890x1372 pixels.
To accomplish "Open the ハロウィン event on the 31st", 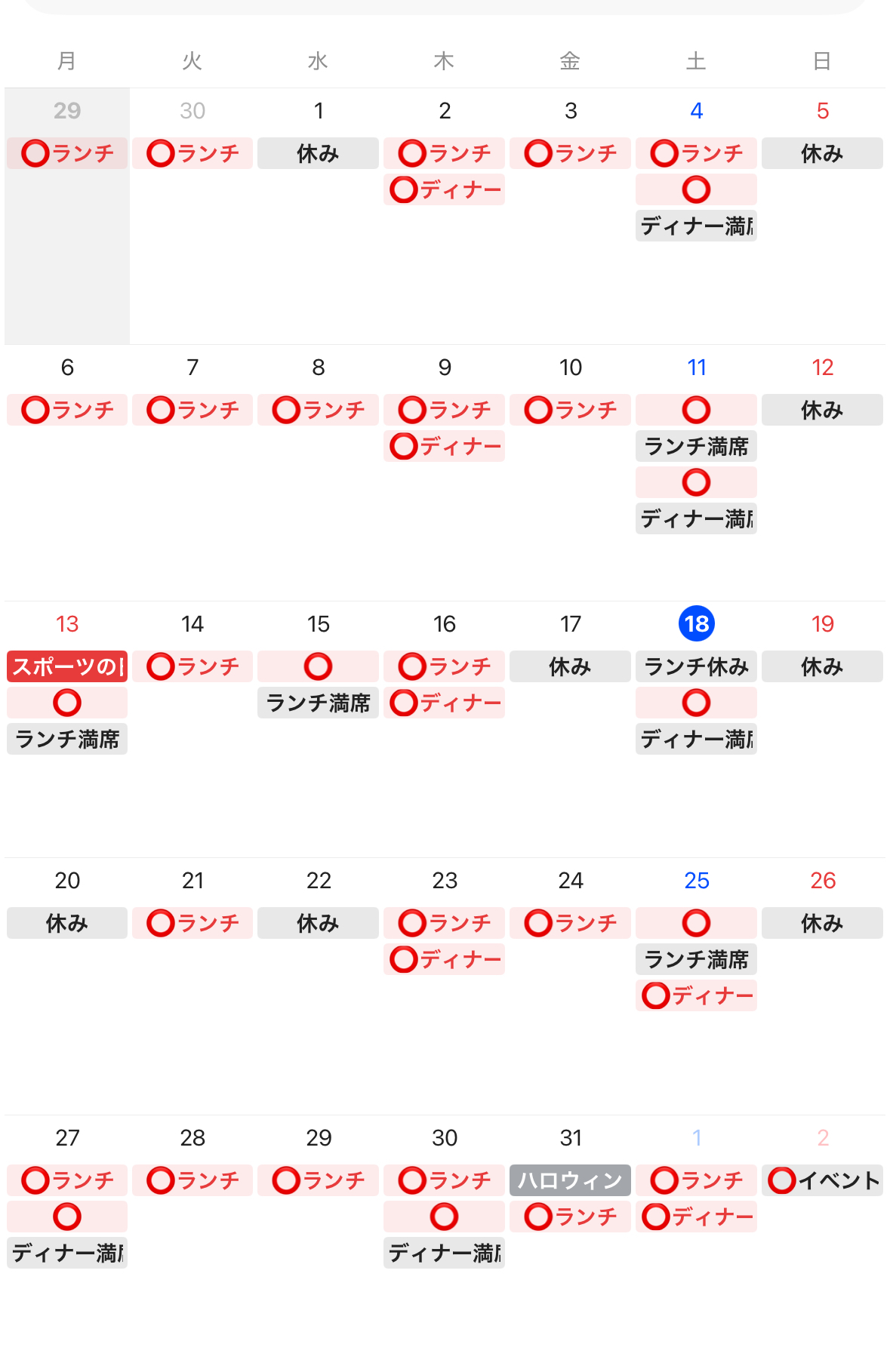I will (x=570, y=1180).
